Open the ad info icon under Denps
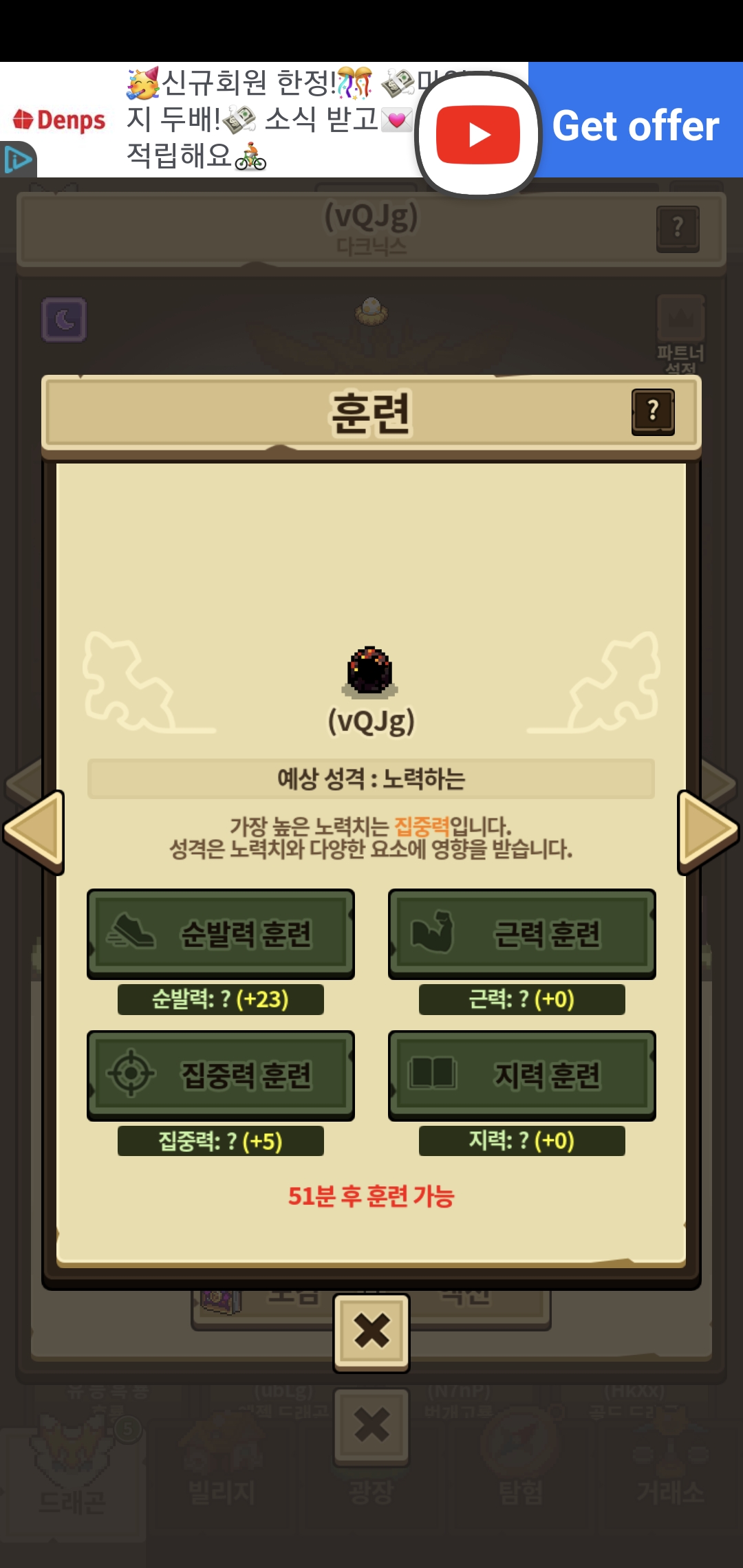This screenshot has width=743, height=1568. [x=17, y=160]
